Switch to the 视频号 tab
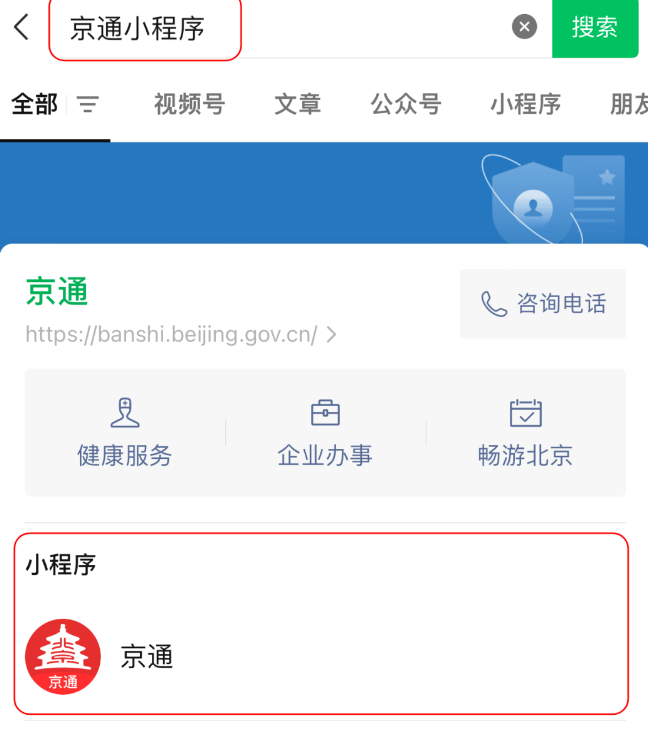This screenshot has width=648, height=729. [189, 104]
